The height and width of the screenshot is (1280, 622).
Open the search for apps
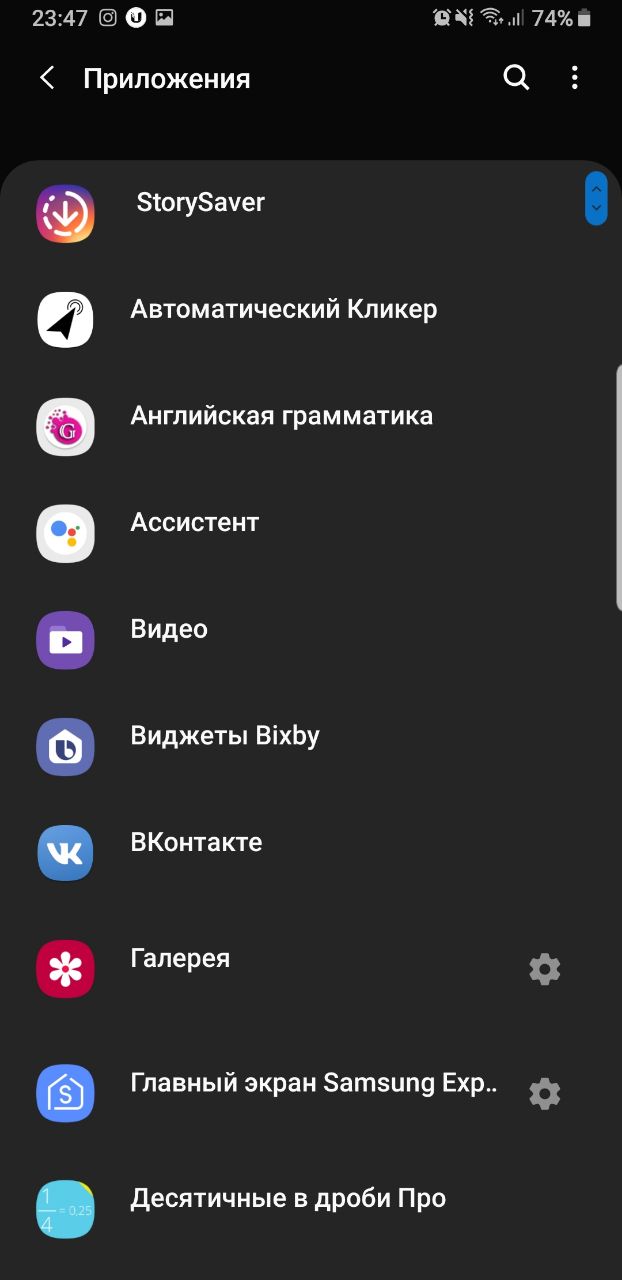516,78
